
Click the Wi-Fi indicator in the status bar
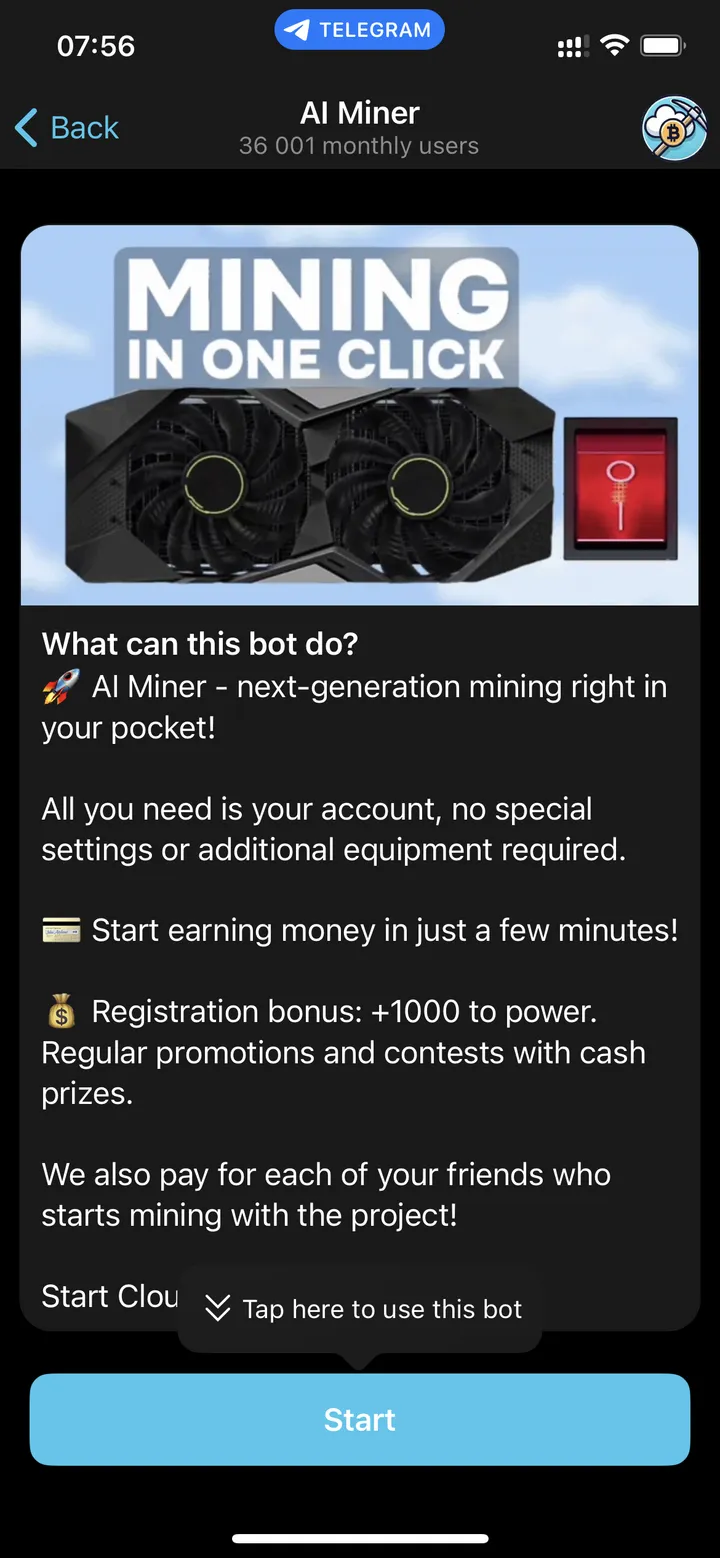pyautogui.click(x=614, y=44)
